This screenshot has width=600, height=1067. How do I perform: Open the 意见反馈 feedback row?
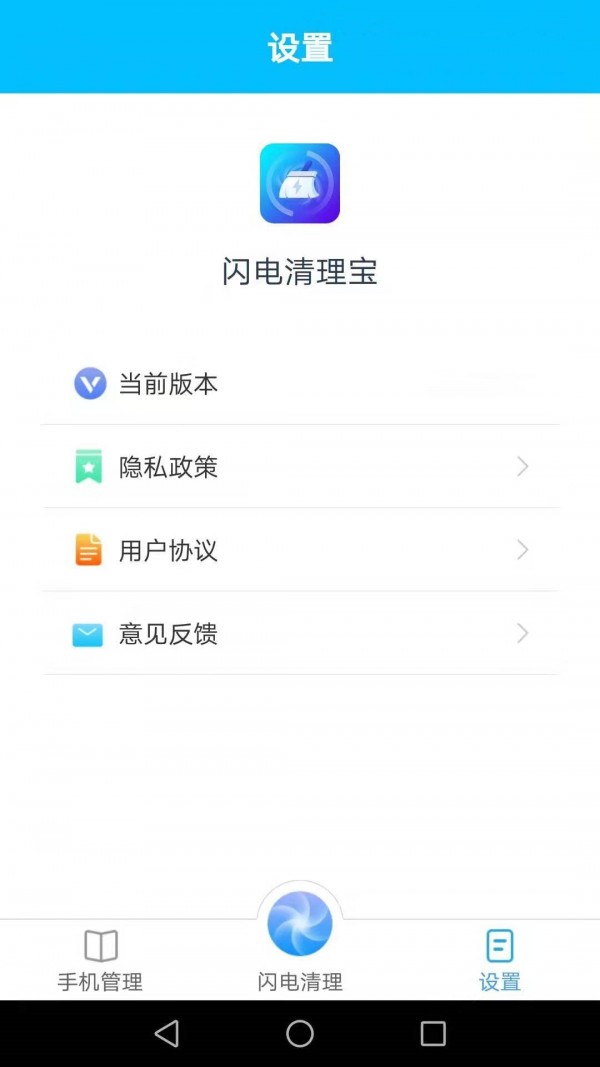[300, 634]
